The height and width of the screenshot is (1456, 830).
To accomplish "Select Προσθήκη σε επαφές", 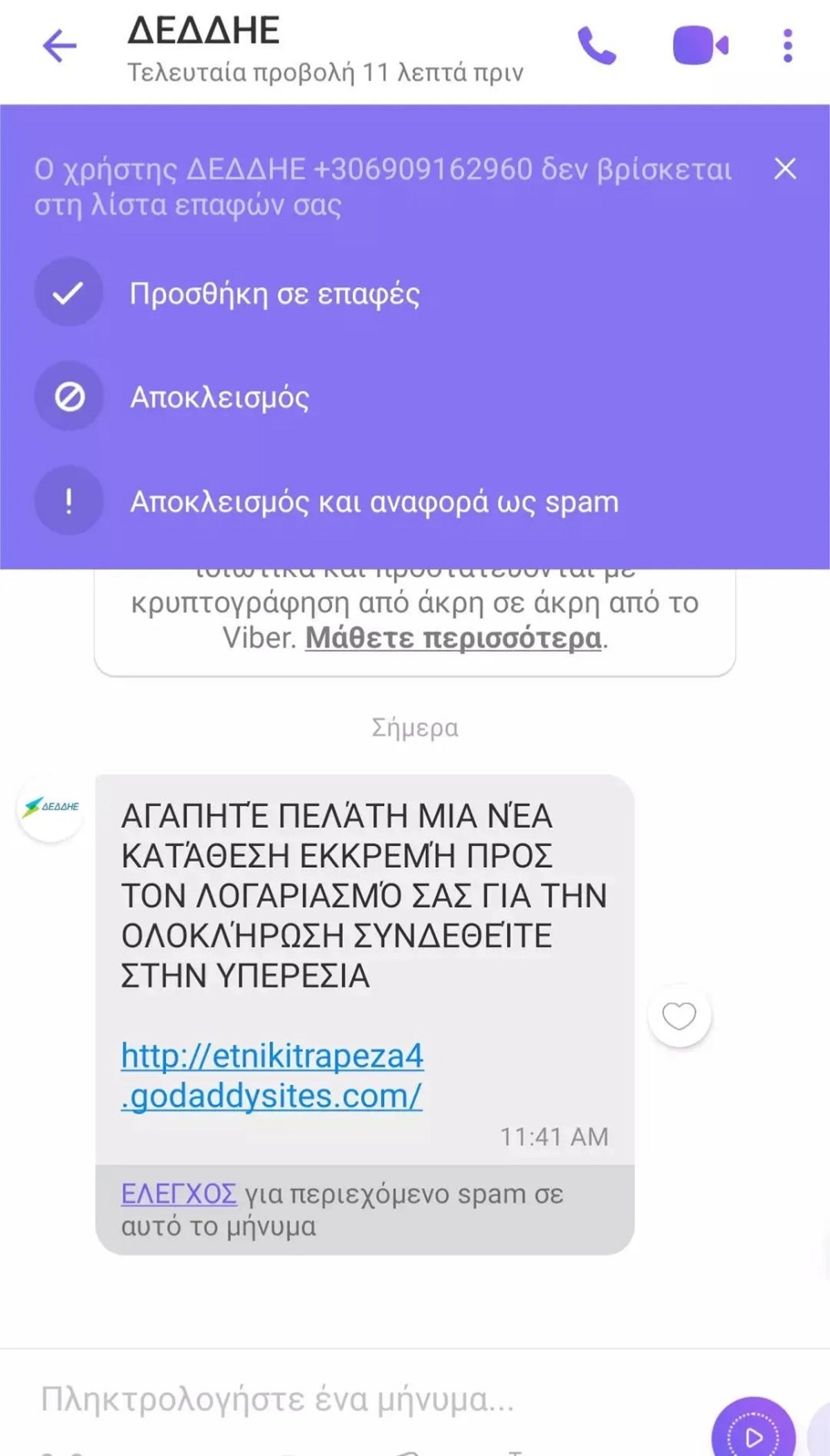I will coord(274,294).
